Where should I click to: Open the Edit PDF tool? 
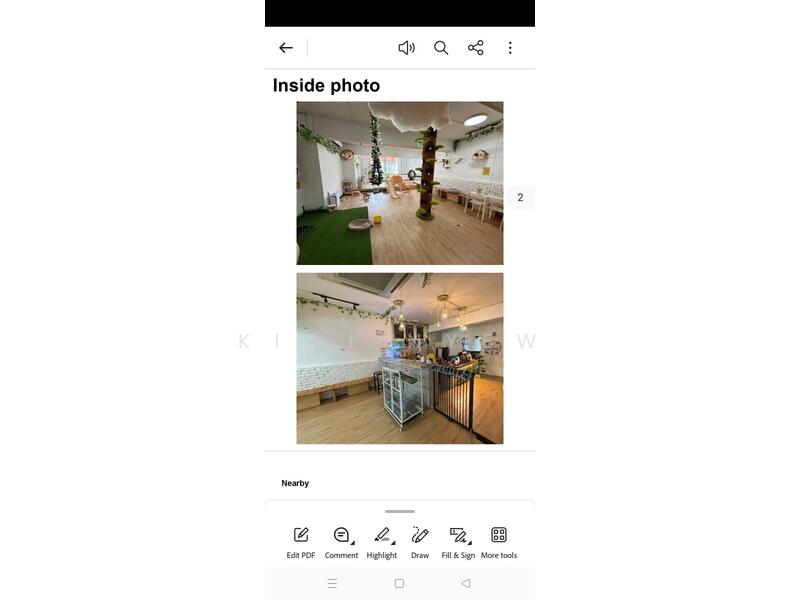301,542
